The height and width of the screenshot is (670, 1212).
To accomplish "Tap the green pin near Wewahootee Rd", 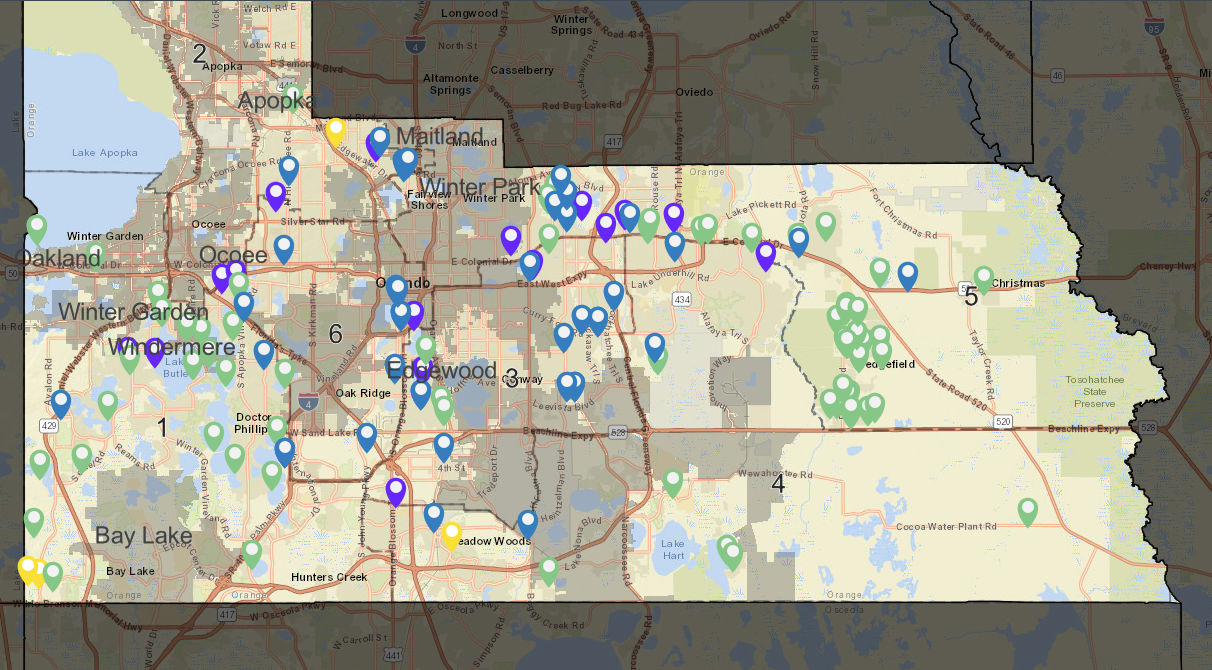I will pos(673,481).
